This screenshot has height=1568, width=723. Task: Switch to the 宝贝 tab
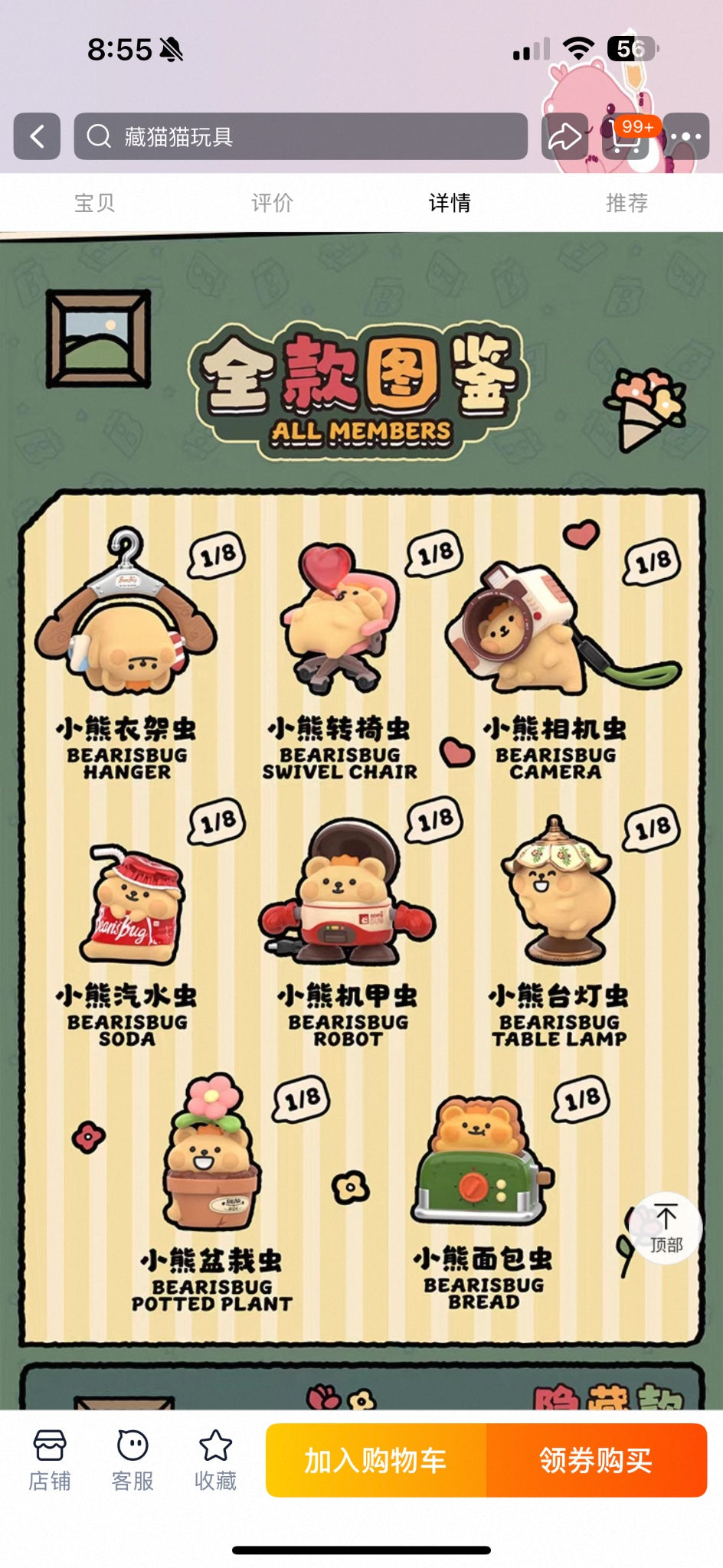(94, 203)
